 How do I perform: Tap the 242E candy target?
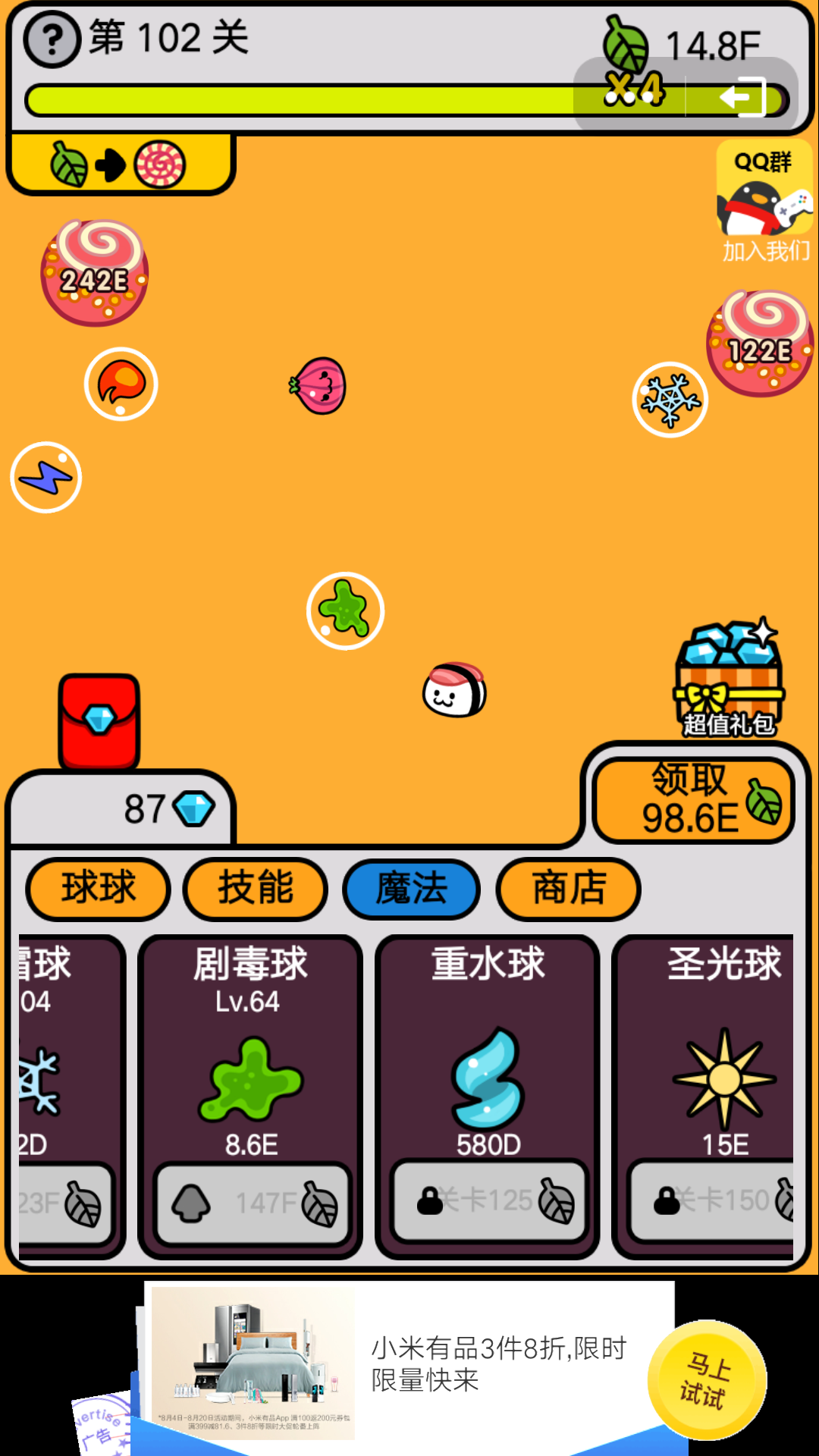94,275
